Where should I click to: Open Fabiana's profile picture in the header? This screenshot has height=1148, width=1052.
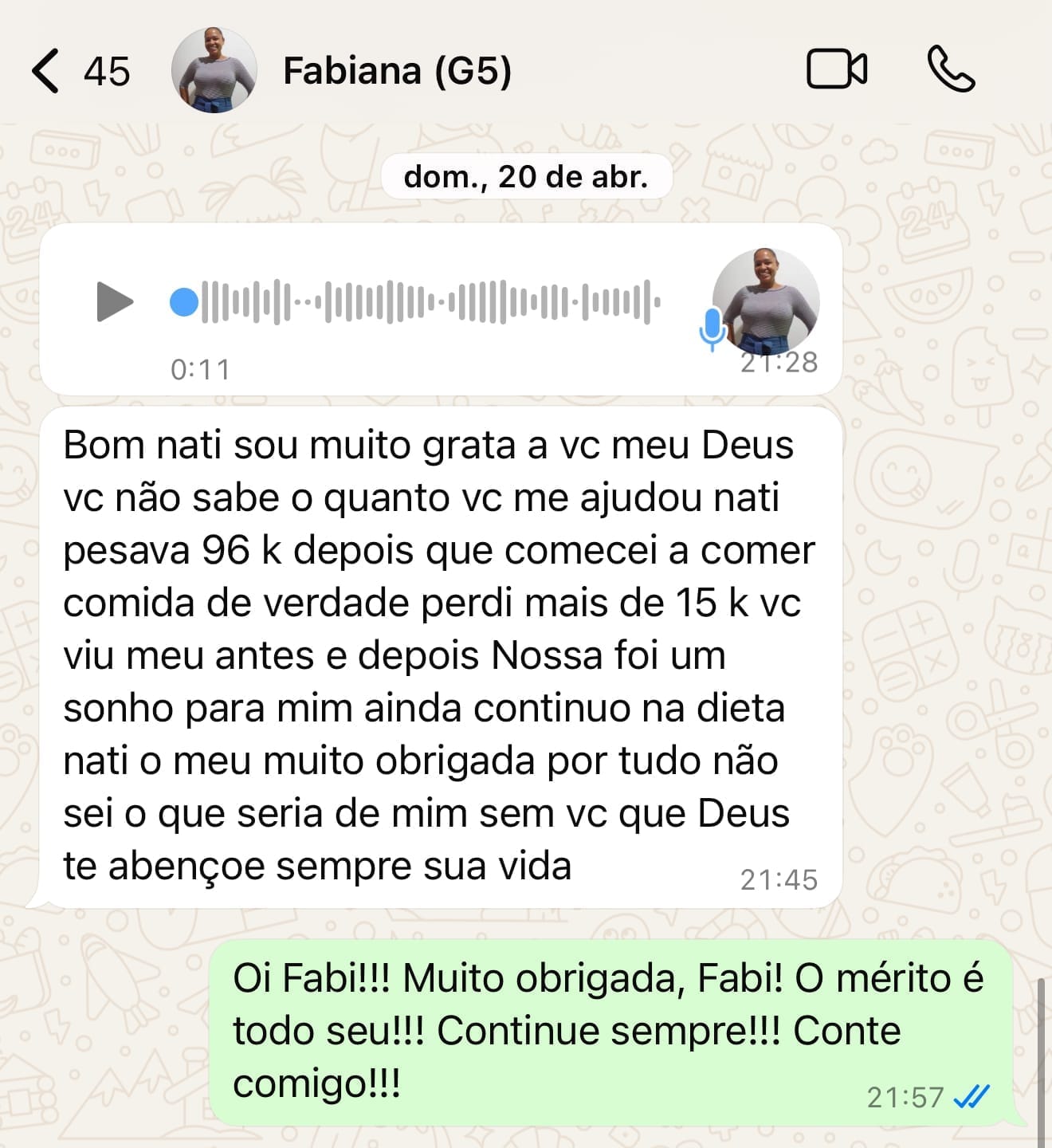click(x=214, y=71)
